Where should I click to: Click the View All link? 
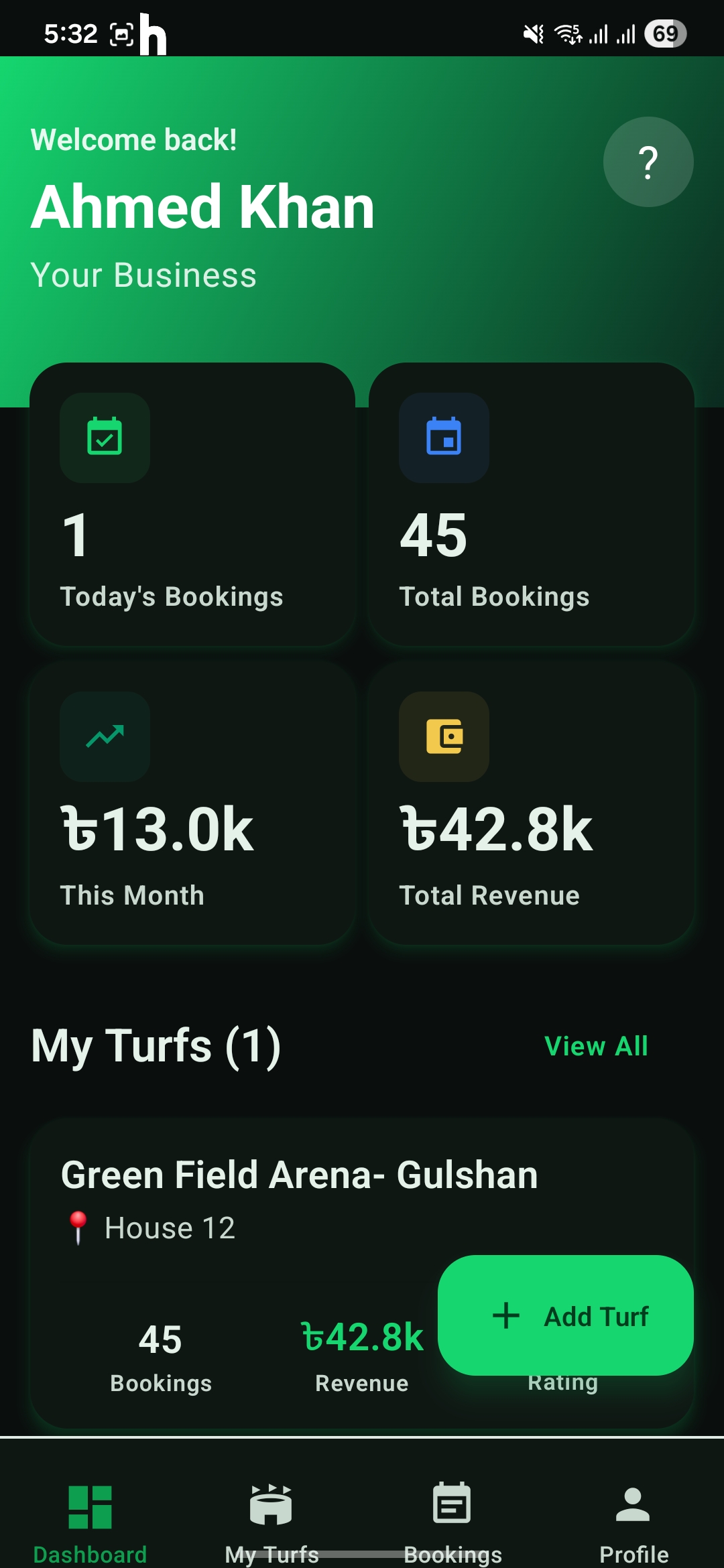[597, 1045]
